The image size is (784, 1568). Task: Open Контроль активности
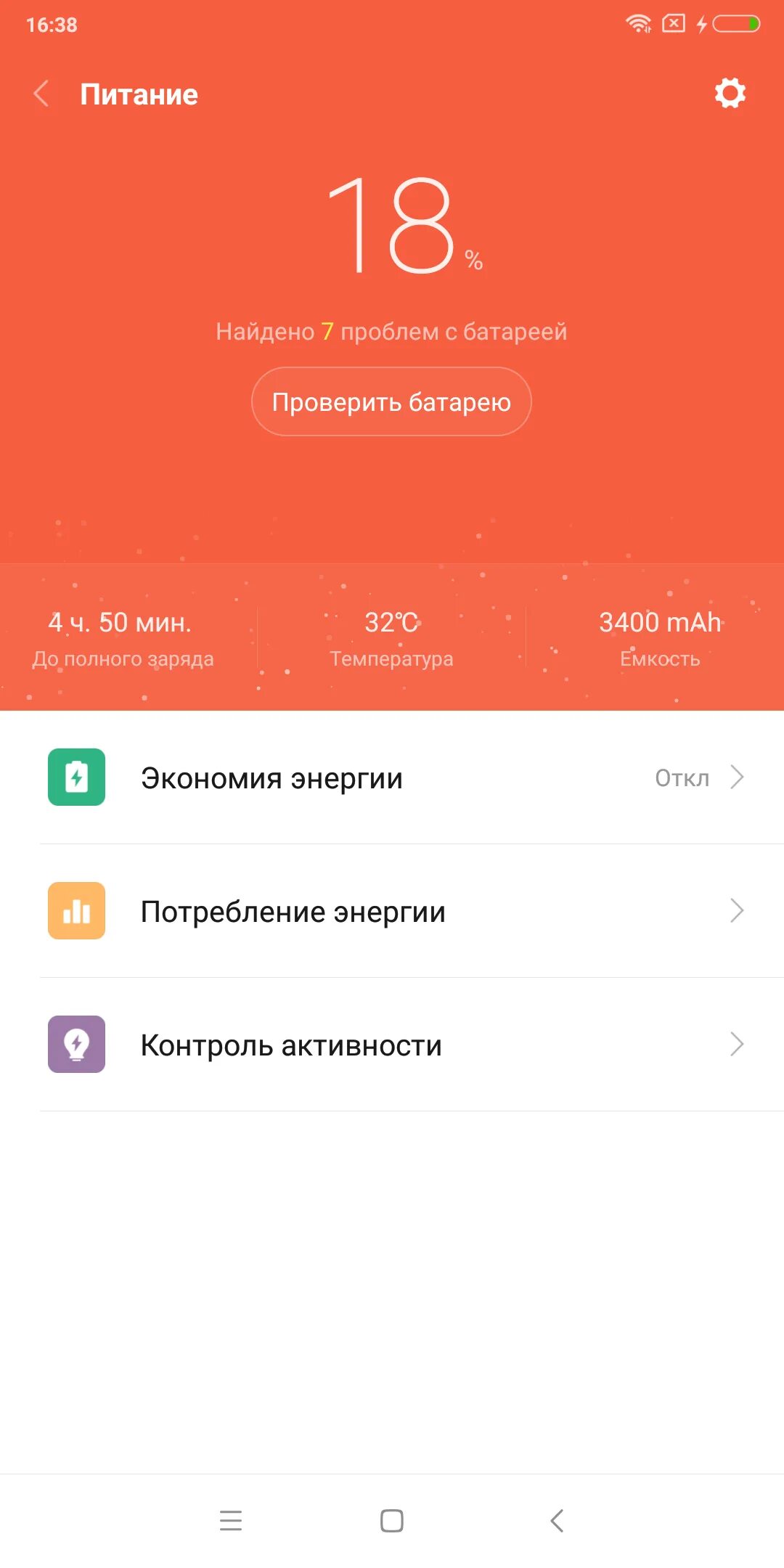click(x=392, y=1045)
